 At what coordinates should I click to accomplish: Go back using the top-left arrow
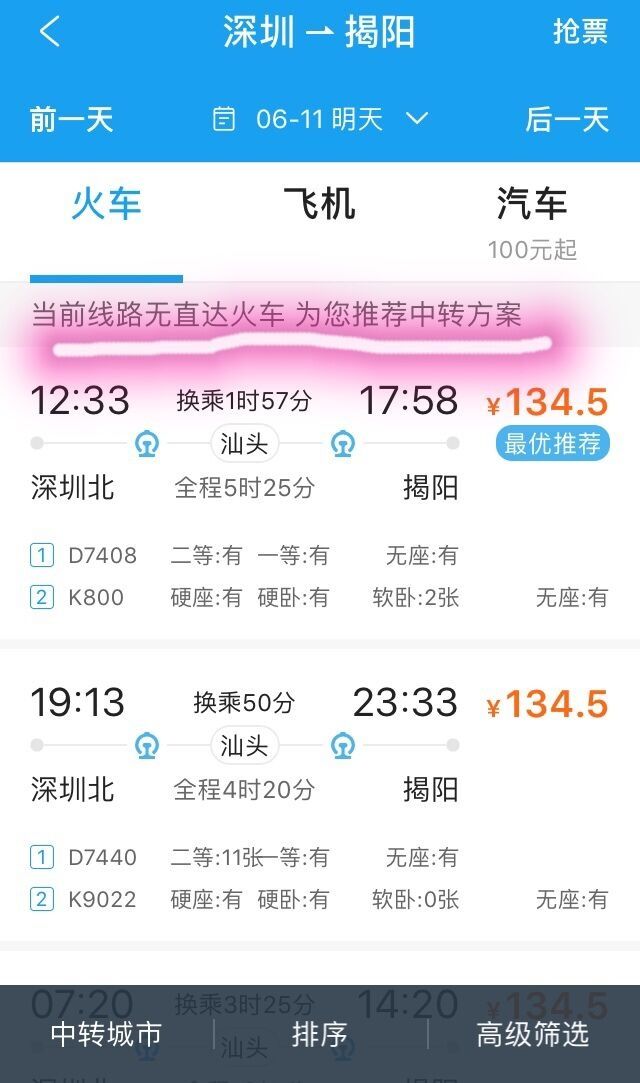(50, 32)
